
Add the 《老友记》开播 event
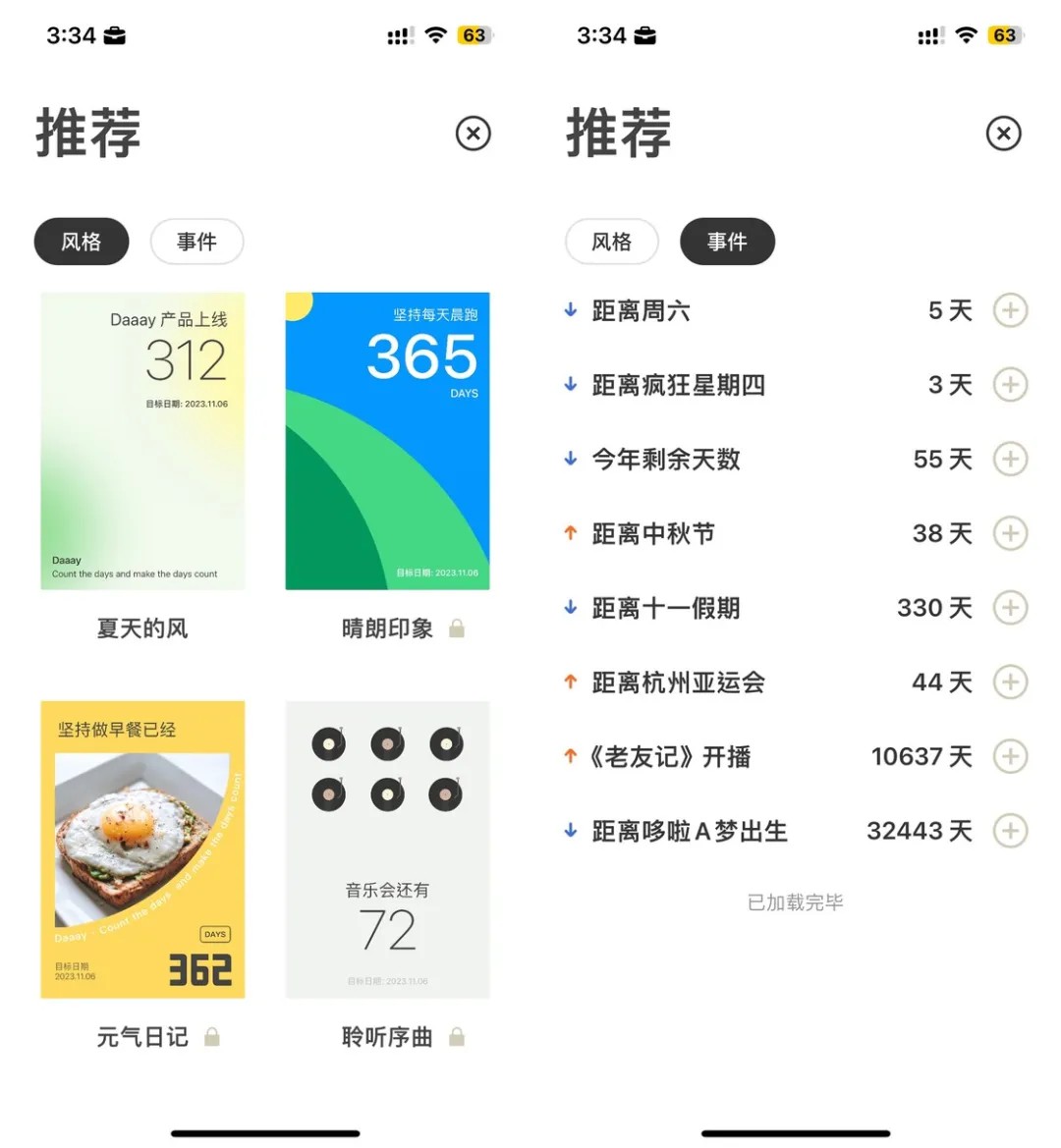[x=1010, y=756]
